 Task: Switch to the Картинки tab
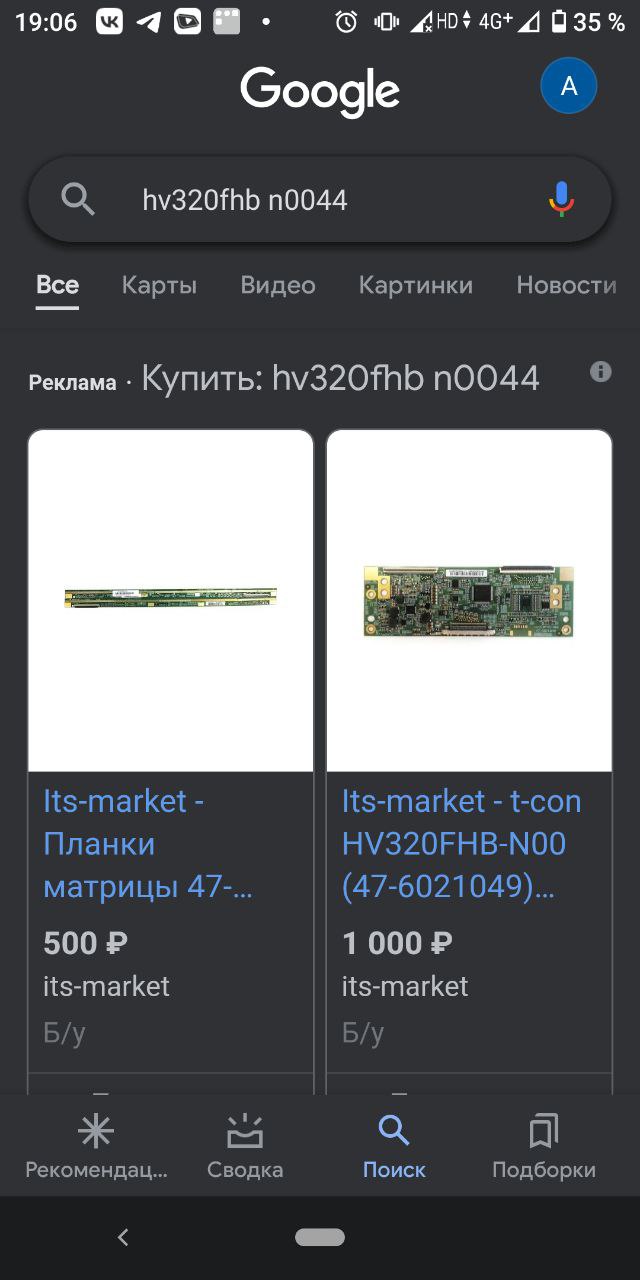point(416,285)
